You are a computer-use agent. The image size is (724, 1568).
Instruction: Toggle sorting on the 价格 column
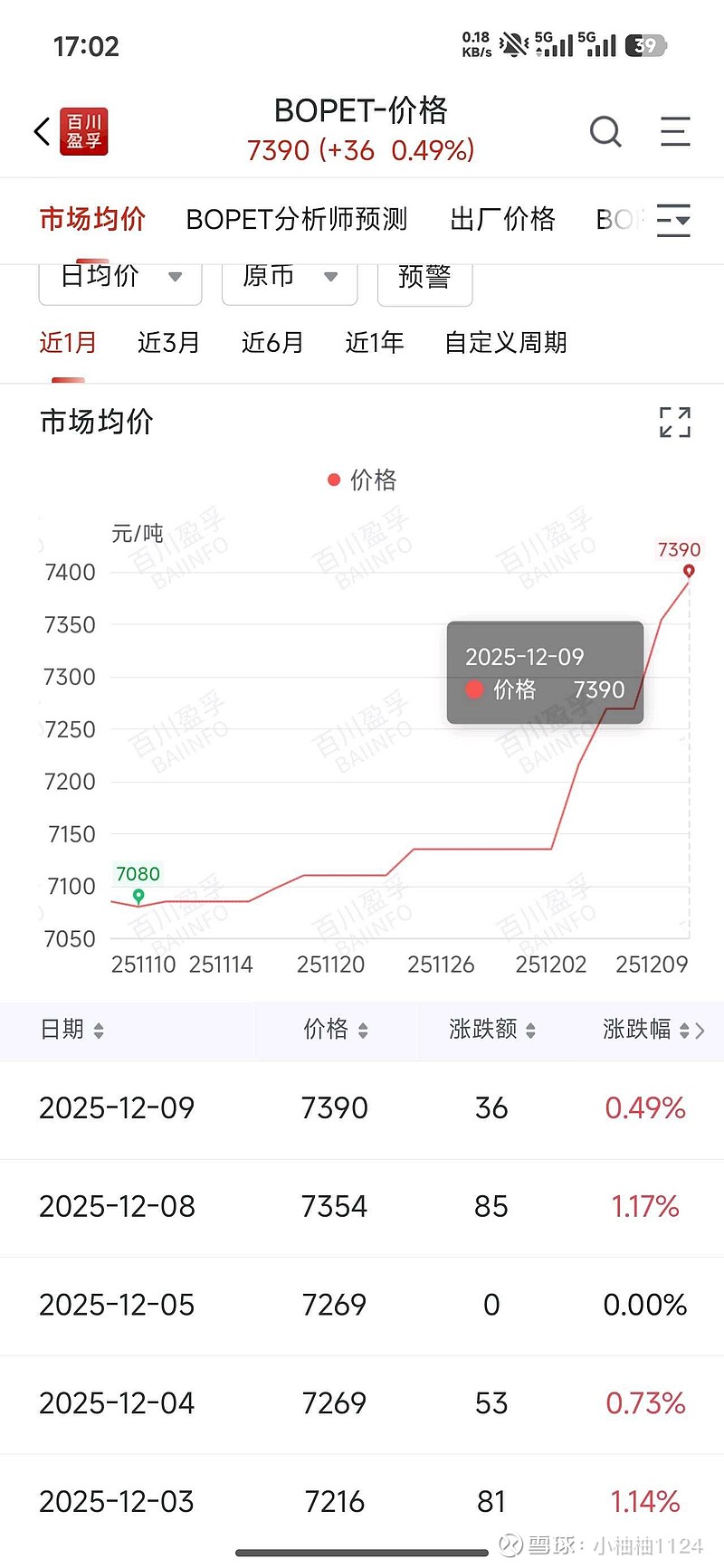pyautogui.click(x=336, y=1030)
